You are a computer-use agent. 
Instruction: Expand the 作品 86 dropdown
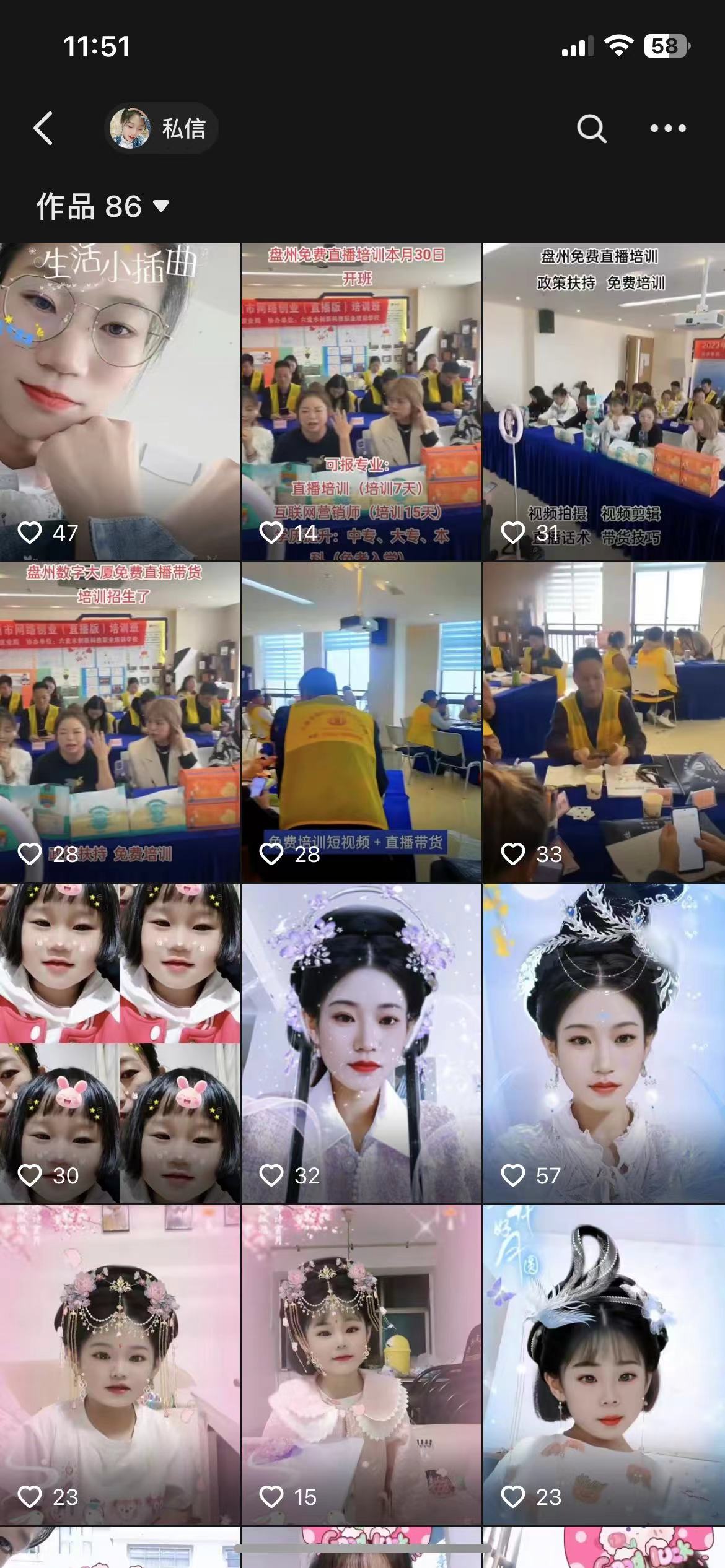(x=103, y=206)
